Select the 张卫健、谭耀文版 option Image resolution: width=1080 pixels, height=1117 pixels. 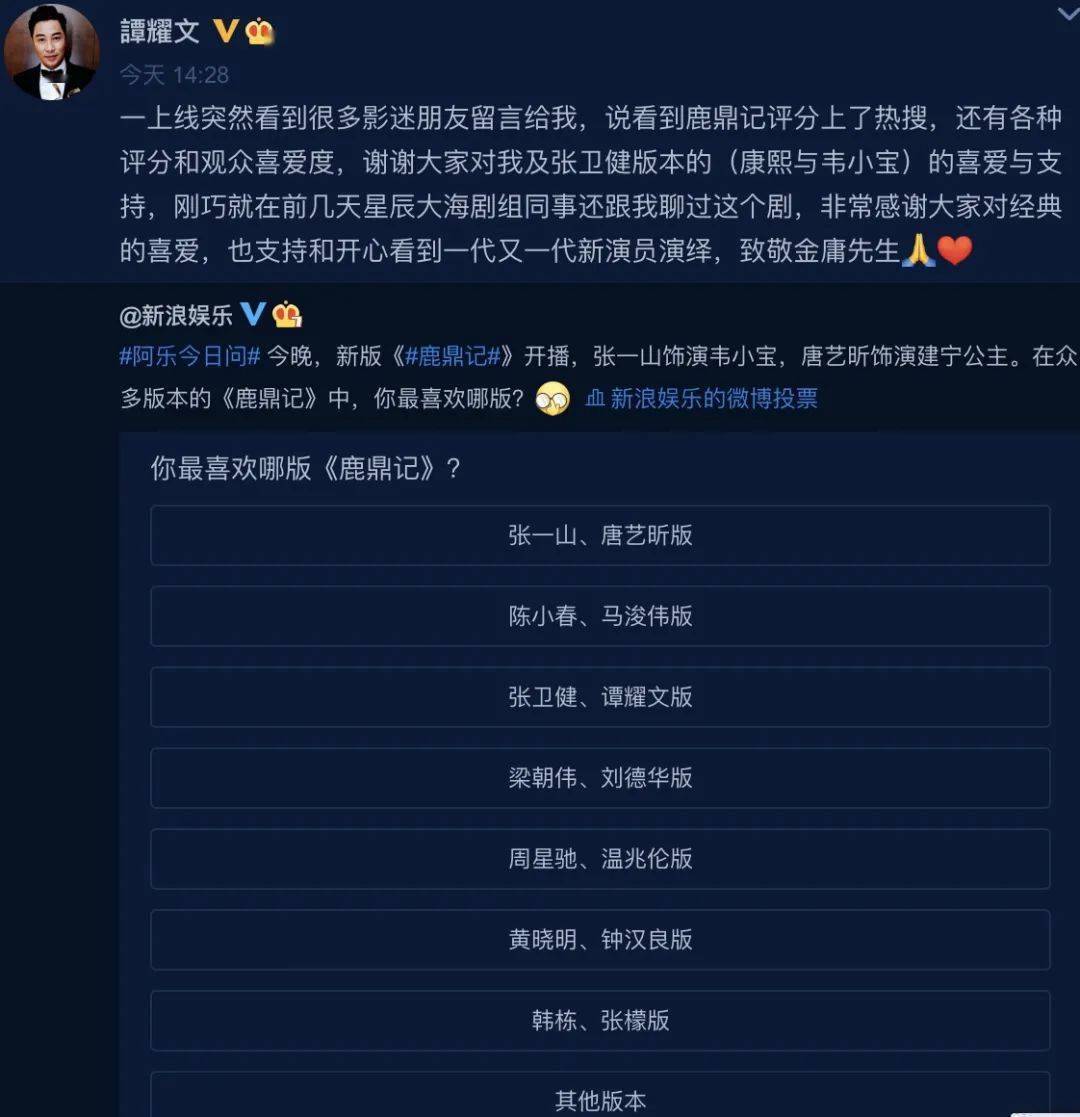tap(600, 698)
